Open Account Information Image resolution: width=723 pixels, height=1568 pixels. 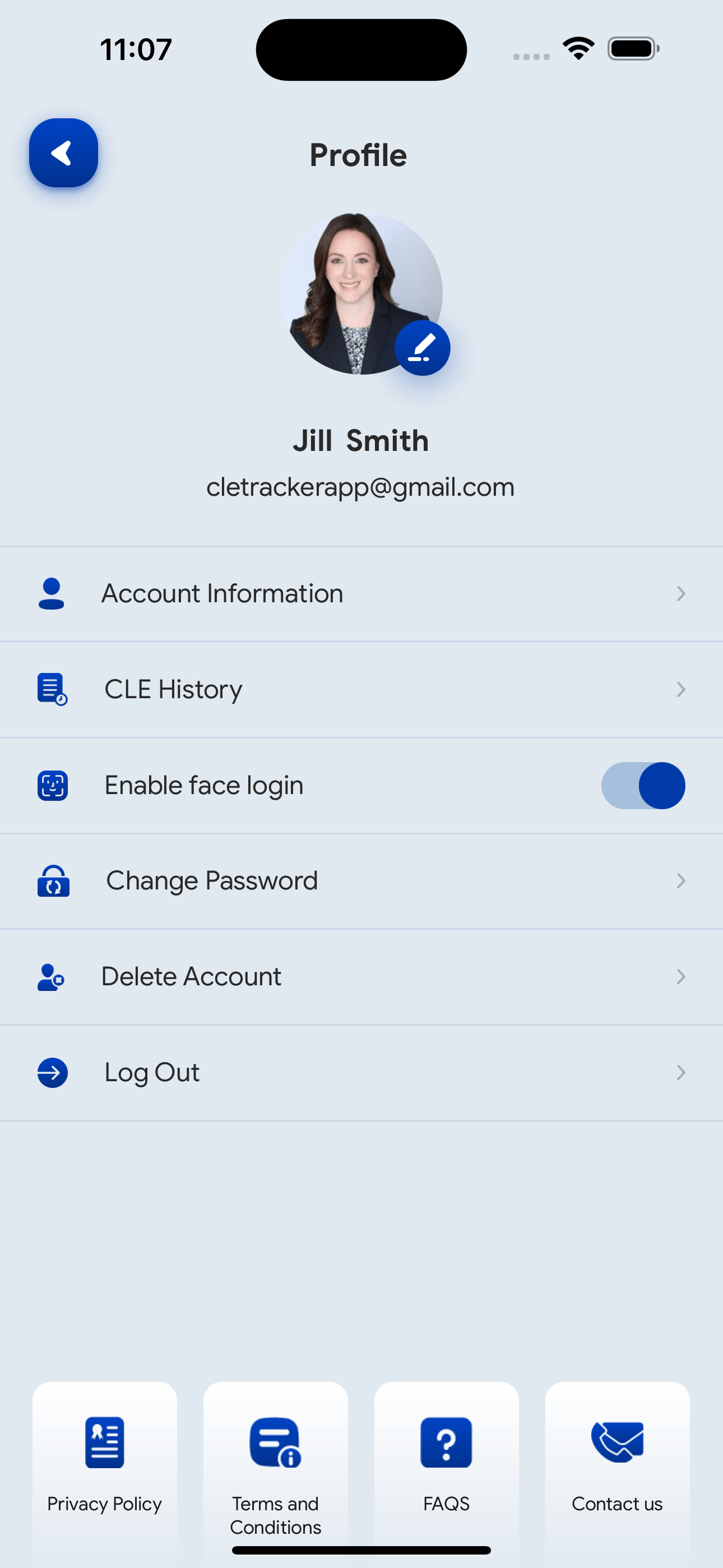click(x=361, y=593)
